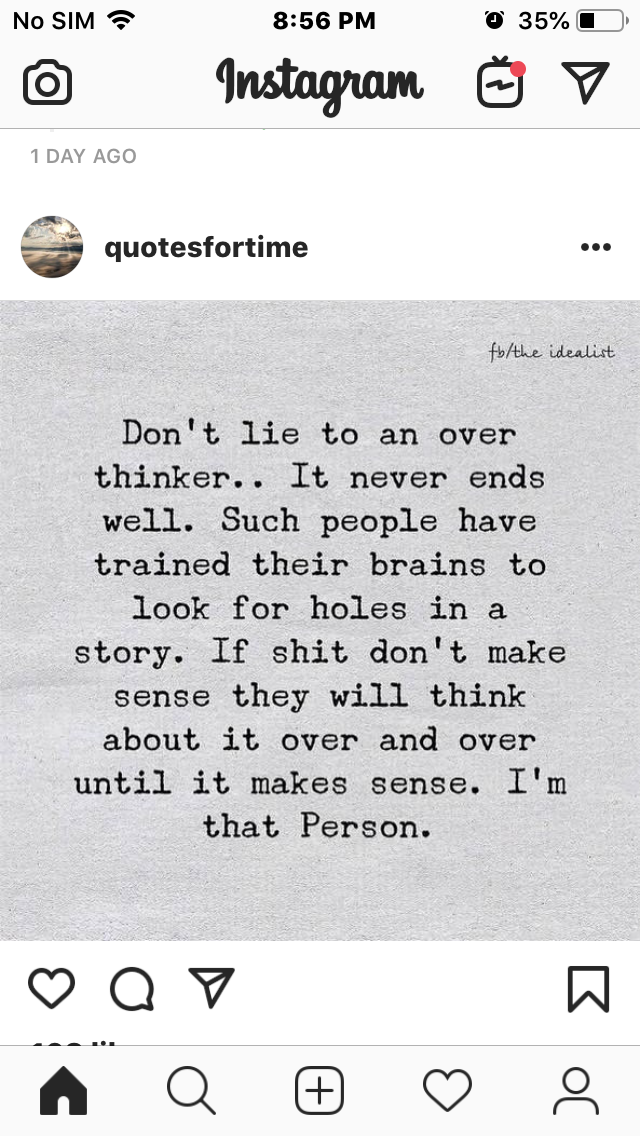The height and width of the screenshot is (1136, 640).
Task: Switch to the Profile tab
Action: pyautogui.click(x=576, y=1090)
